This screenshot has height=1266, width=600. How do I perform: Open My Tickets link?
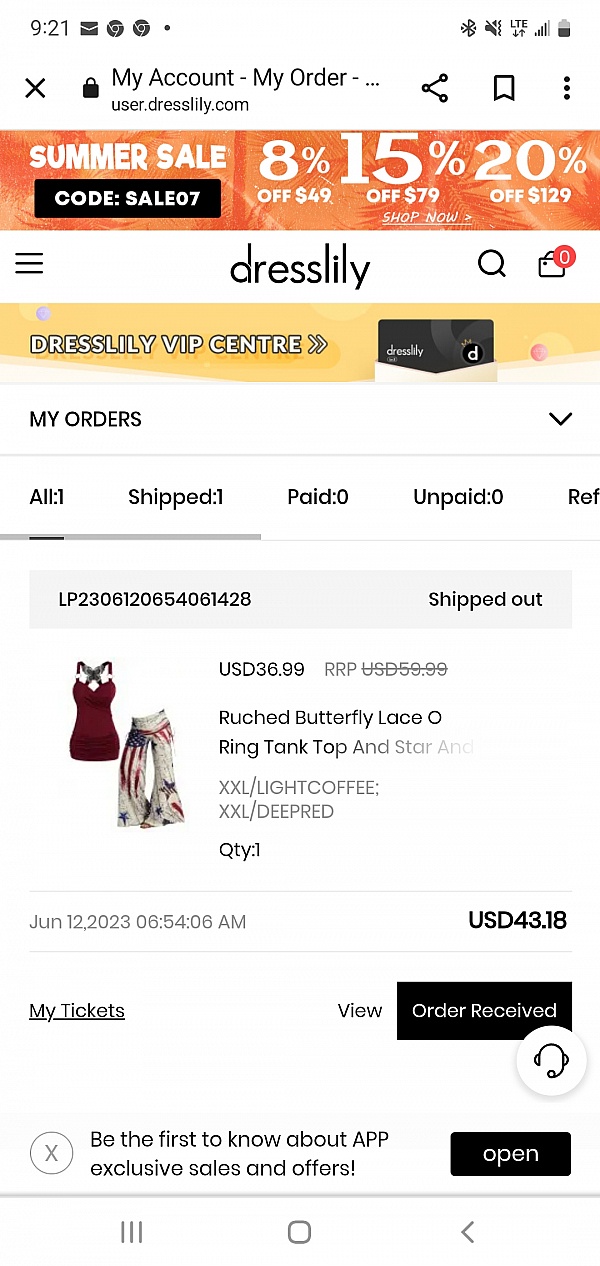77,1011
